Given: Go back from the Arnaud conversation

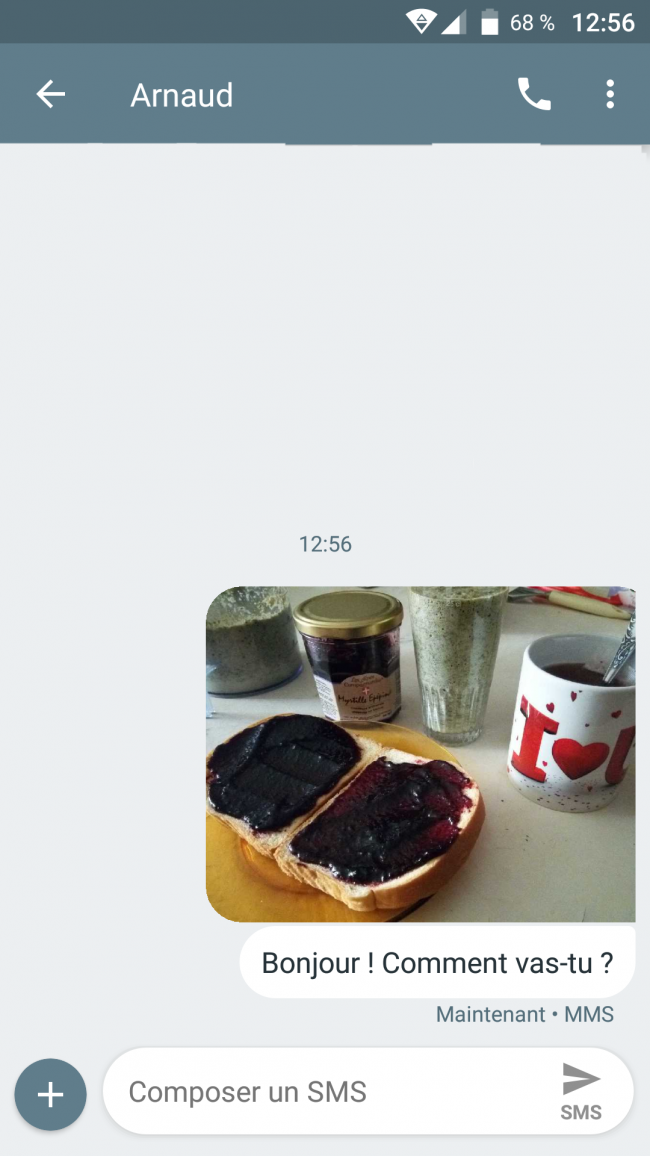Looking at the screenshot, I should pyautogui.click(x=50, y=95).
